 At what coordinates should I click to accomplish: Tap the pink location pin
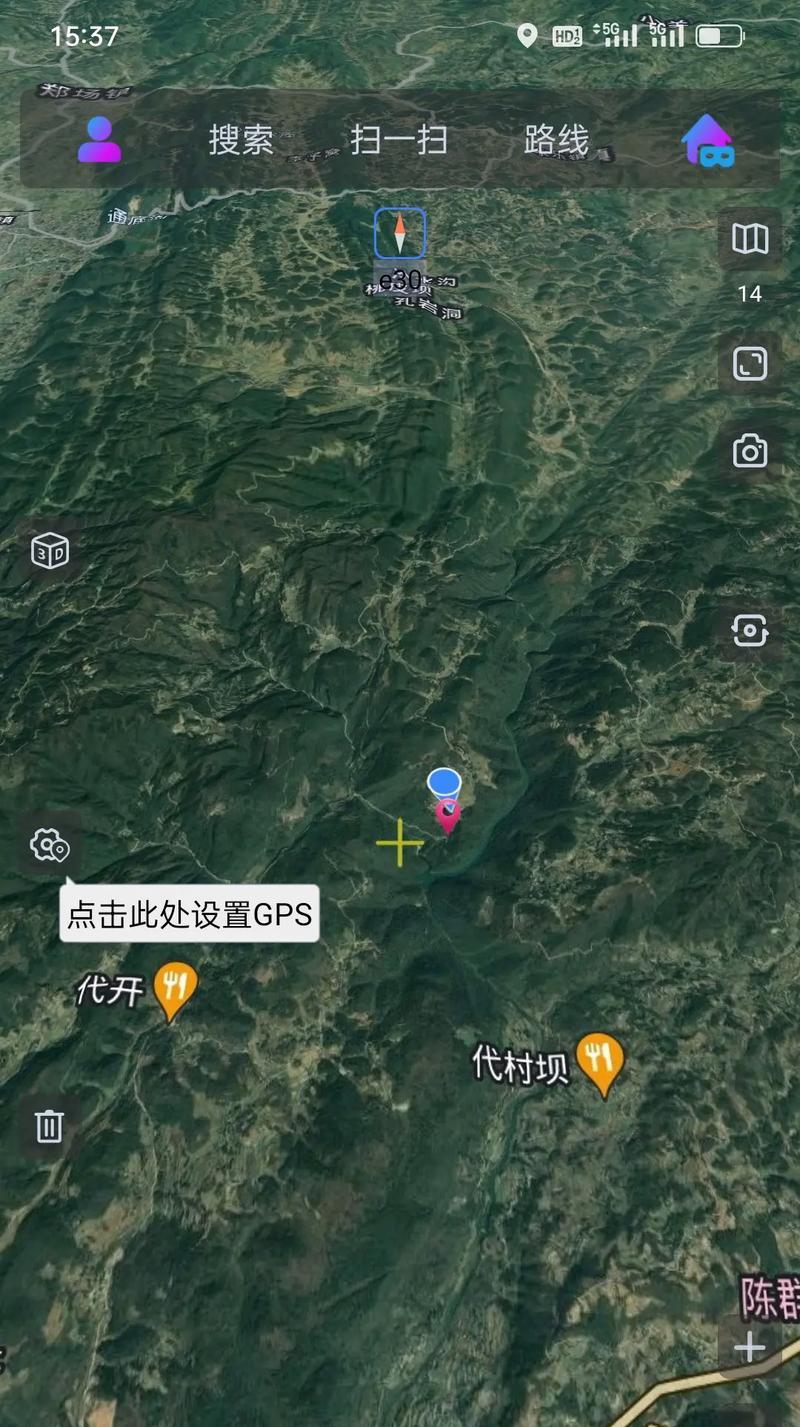coord(448,816)
